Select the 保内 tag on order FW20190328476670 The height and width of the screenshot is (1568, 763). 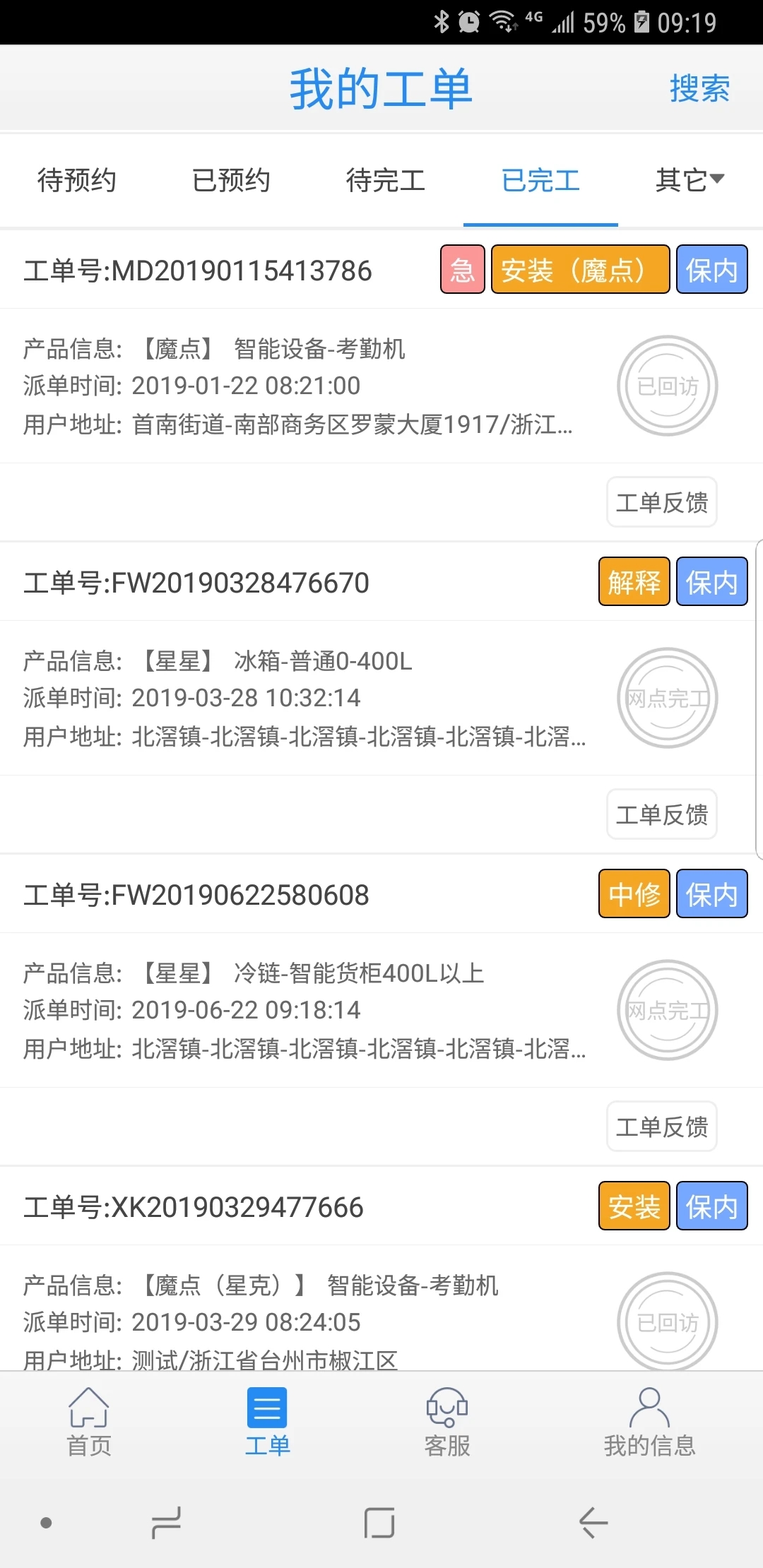pos(711,581)
